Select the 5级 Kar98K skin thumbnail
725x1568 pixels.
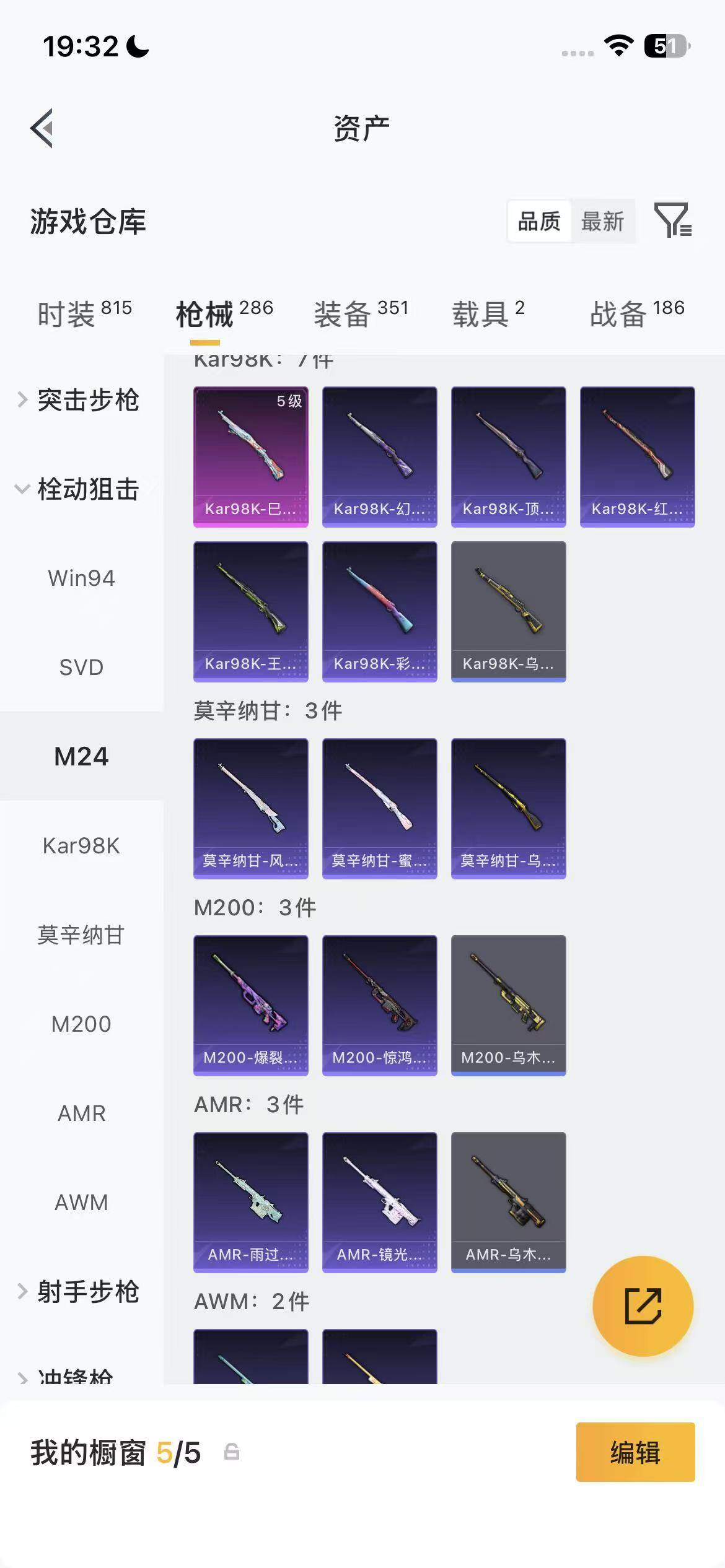click(250, 456)
